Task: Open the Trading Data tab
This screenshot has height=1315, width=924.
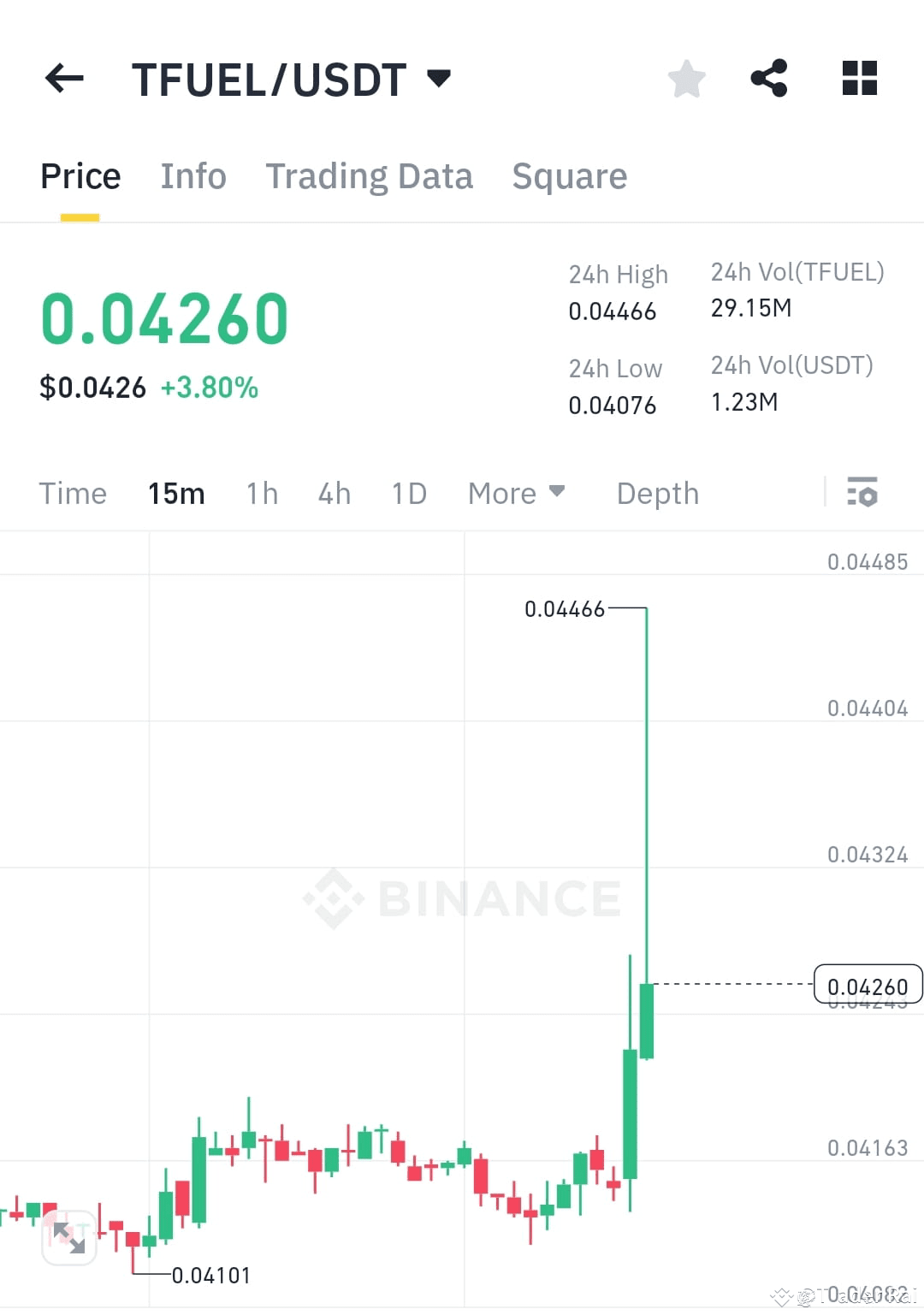Action: point(370,176)
